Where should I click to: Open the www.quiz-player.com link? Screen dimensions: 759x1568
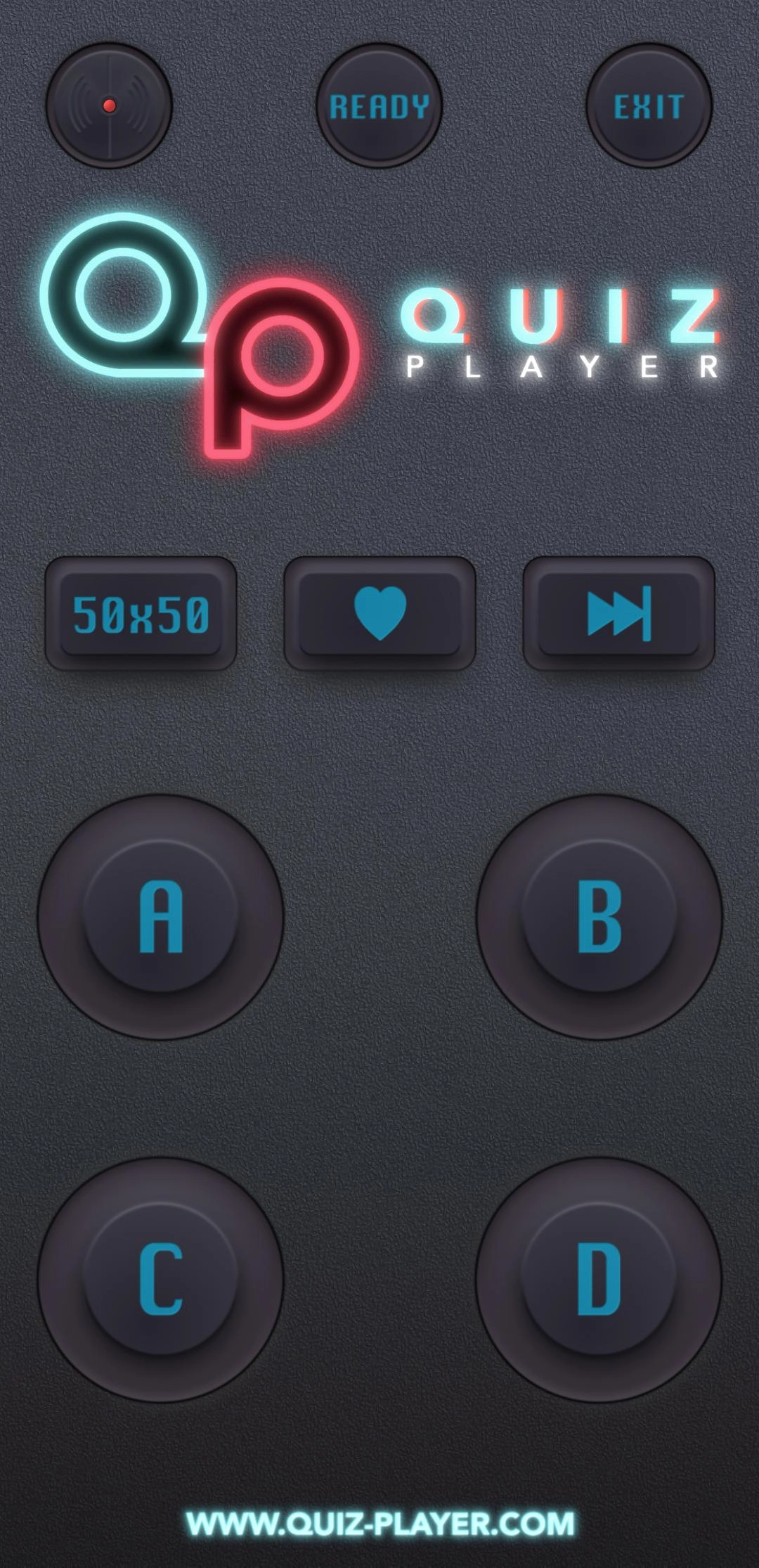pos(380,1523)
